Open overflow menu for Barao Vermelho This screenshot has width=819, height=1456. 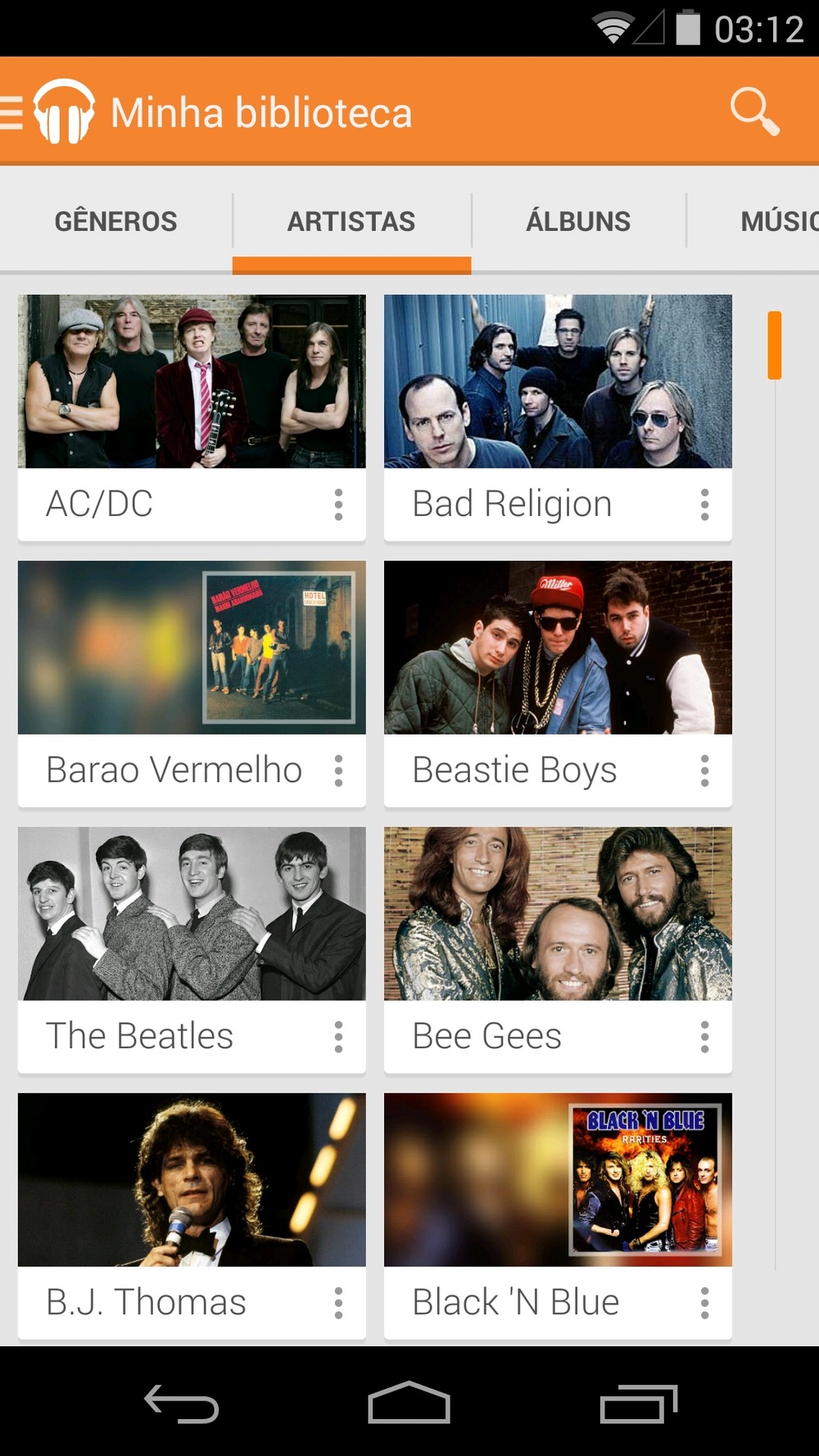338,771
